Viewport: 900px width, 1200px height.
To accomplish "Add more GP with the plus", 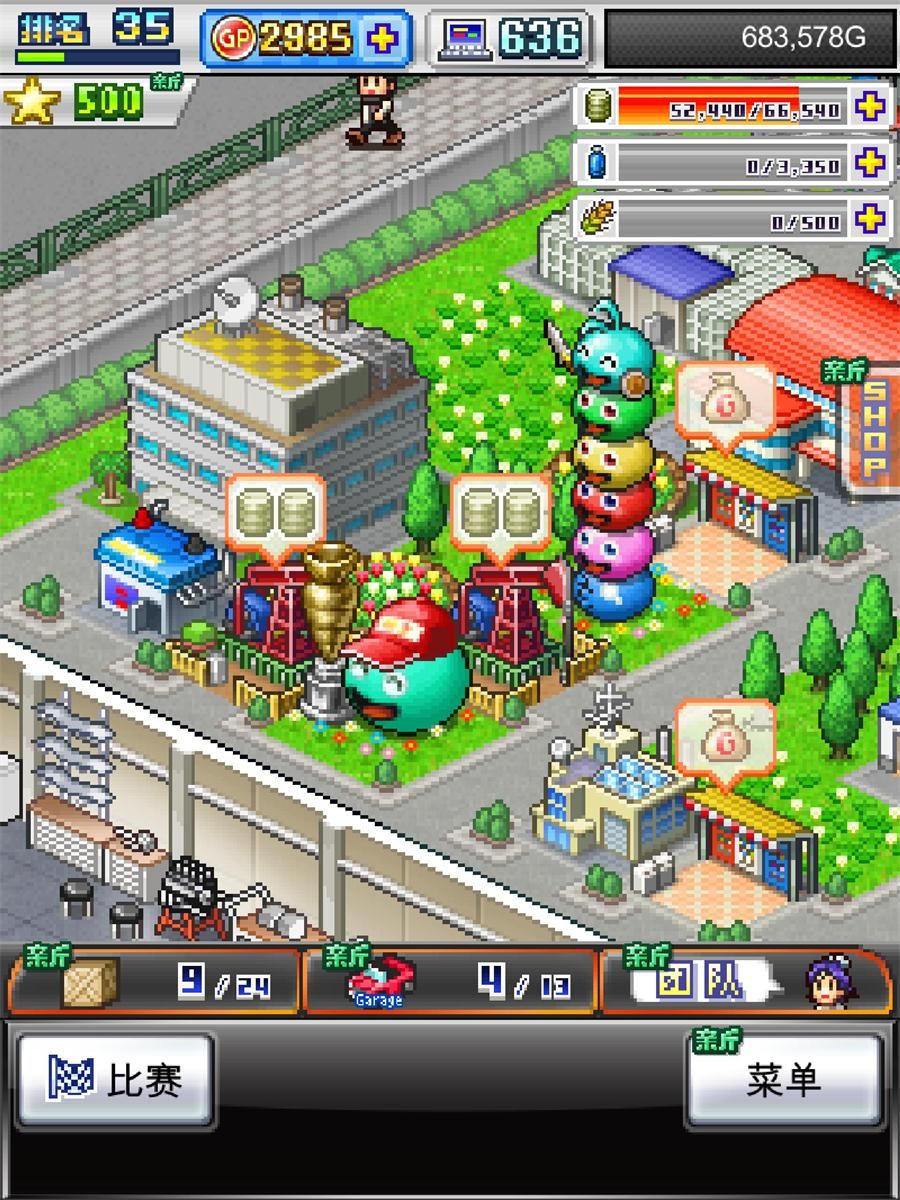I will coord(382,39).
